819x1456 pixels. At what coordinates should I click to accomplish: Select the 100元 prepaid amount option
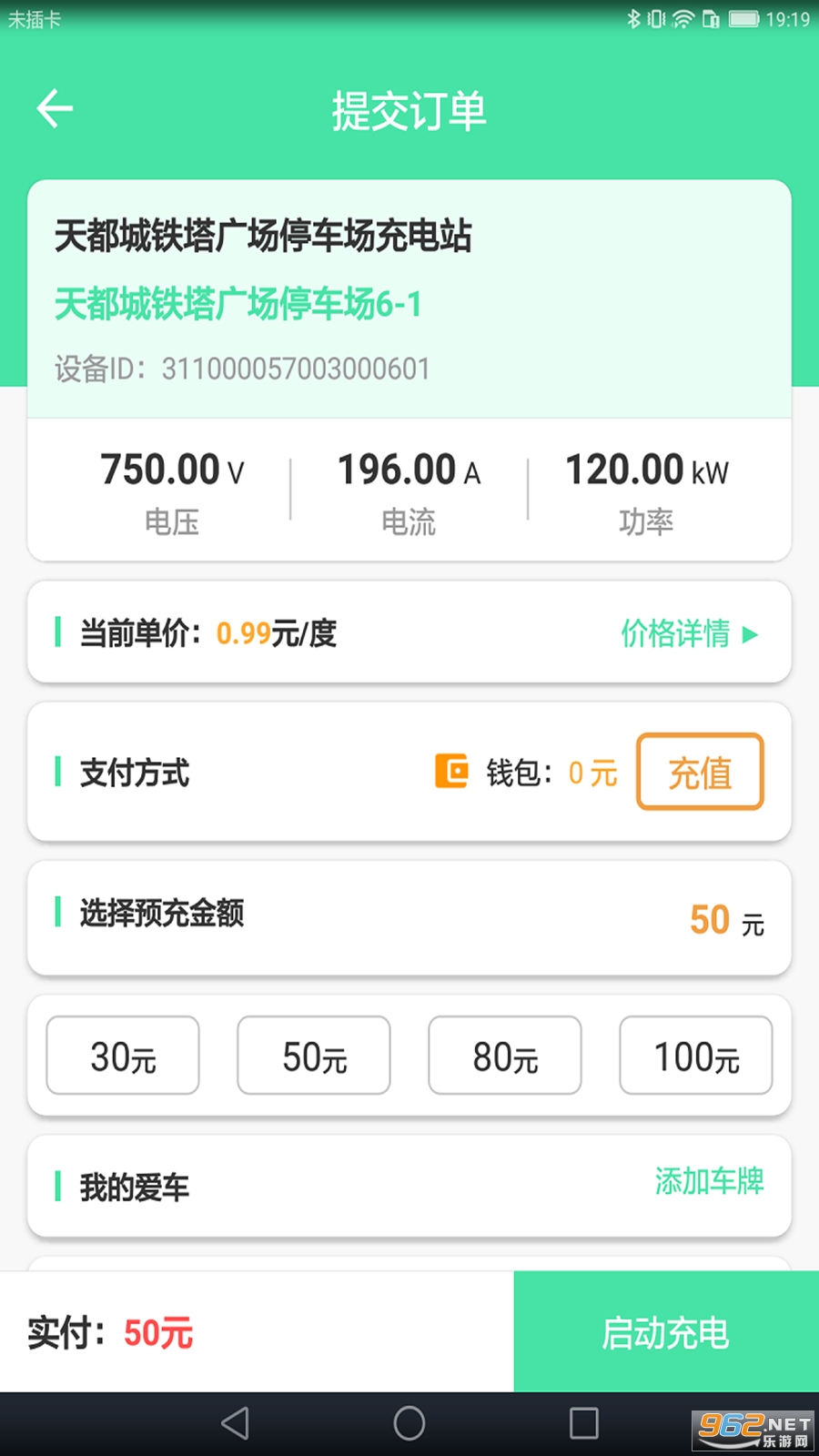point(695,1056)
